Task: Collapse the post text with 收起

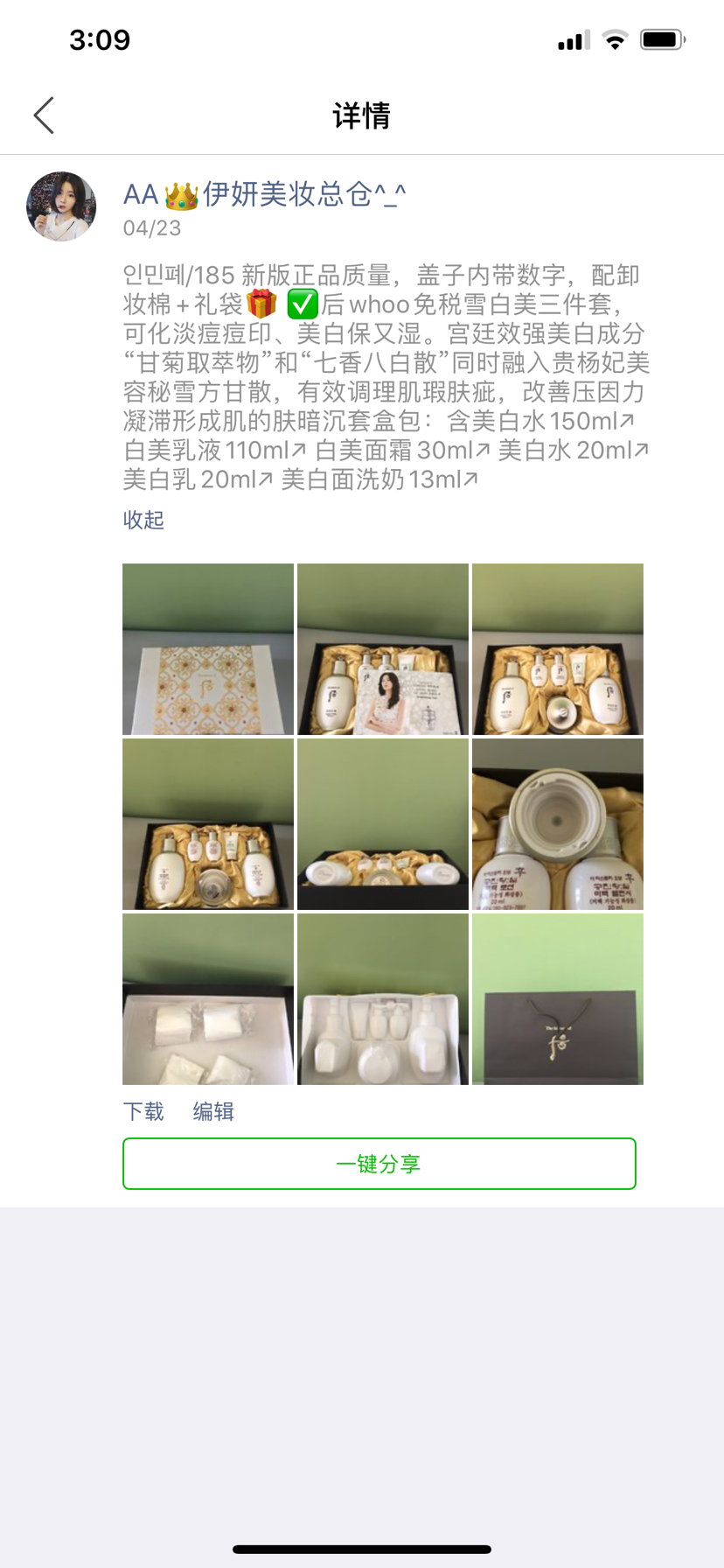Action: click(x=143, y=520)
